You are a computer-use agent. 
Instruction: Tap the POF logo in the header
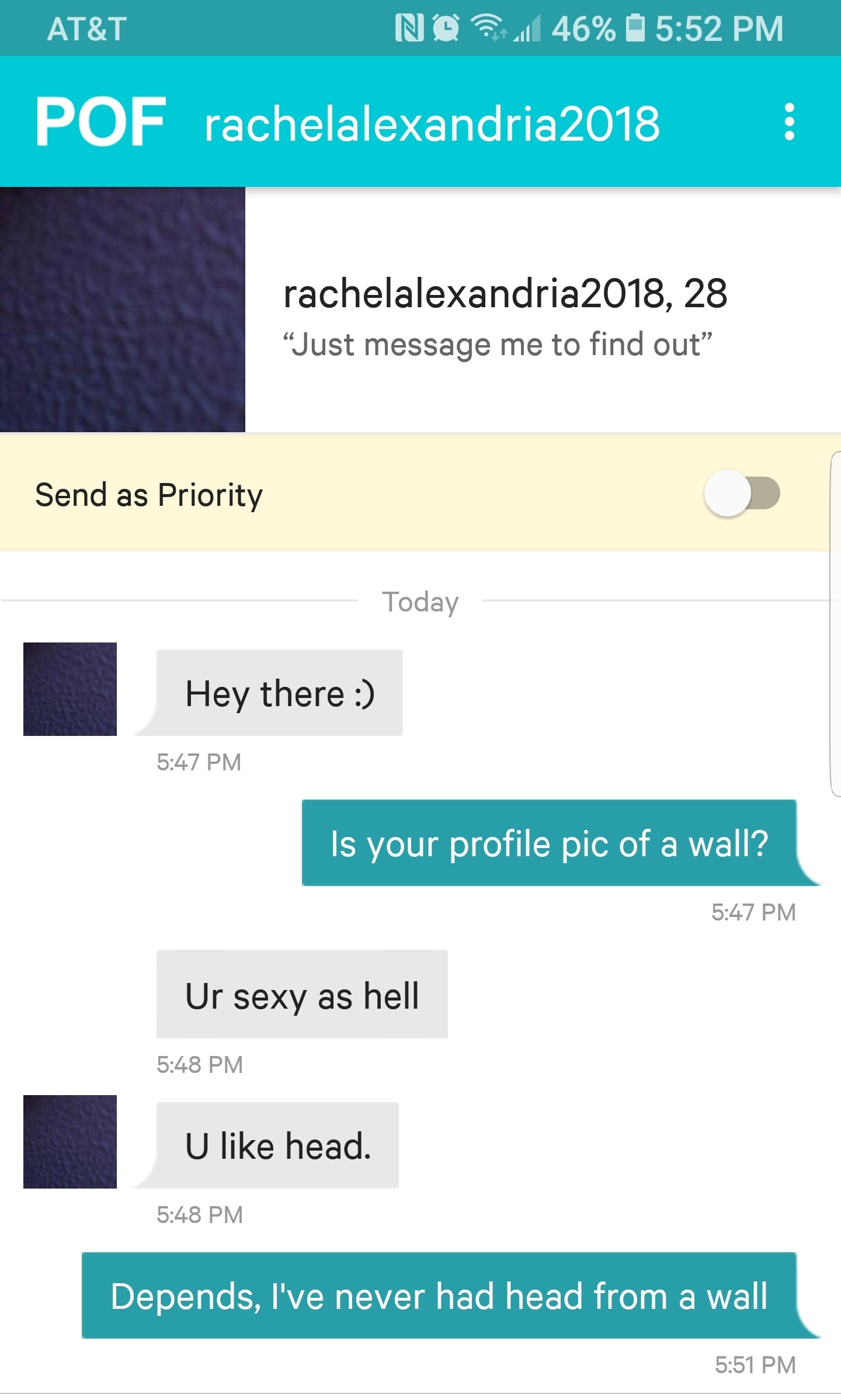pos(100,122)
